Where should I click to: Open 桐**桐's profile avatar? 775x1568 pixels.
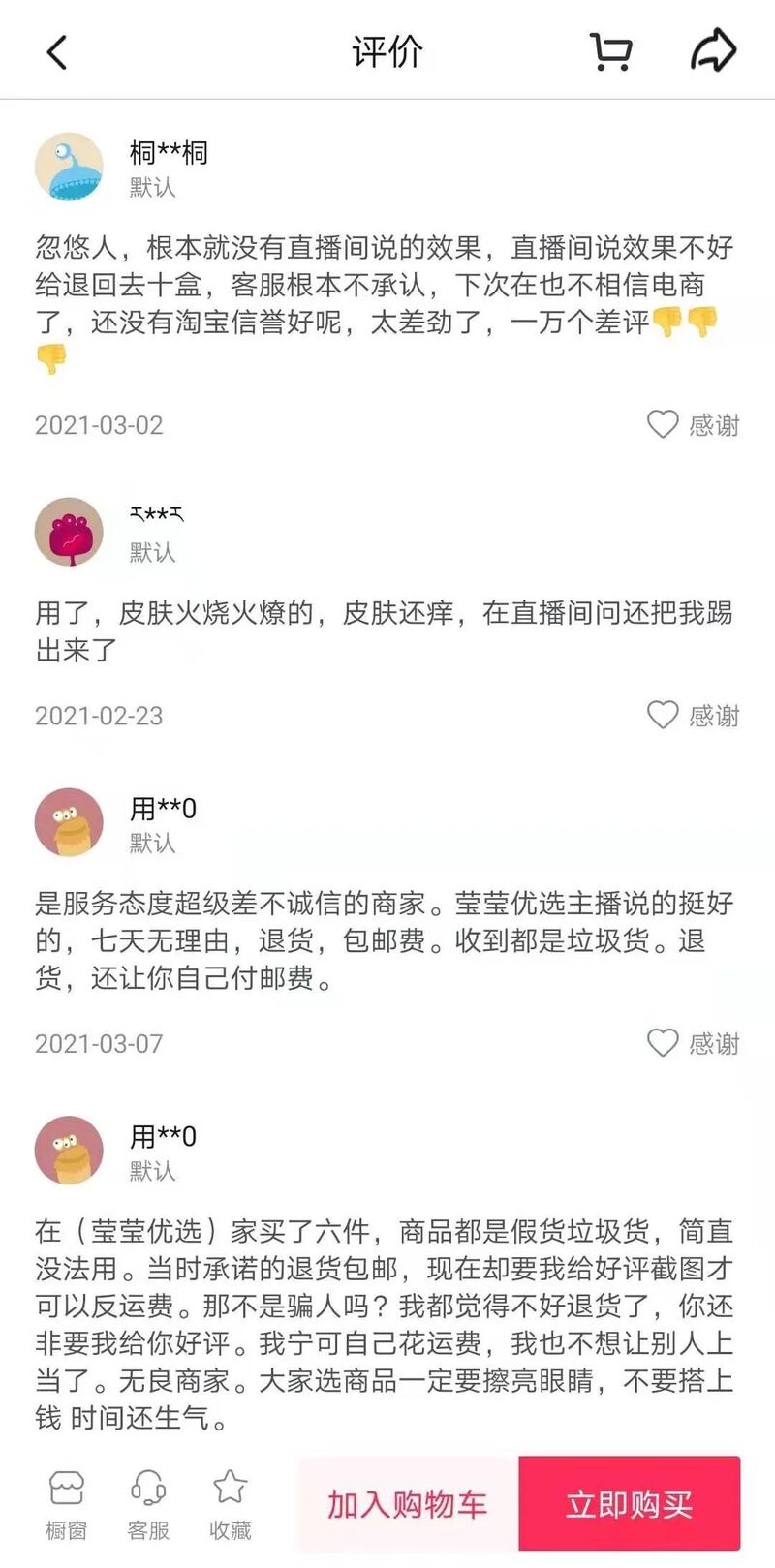pyautogui.click(x=69, y=168)
